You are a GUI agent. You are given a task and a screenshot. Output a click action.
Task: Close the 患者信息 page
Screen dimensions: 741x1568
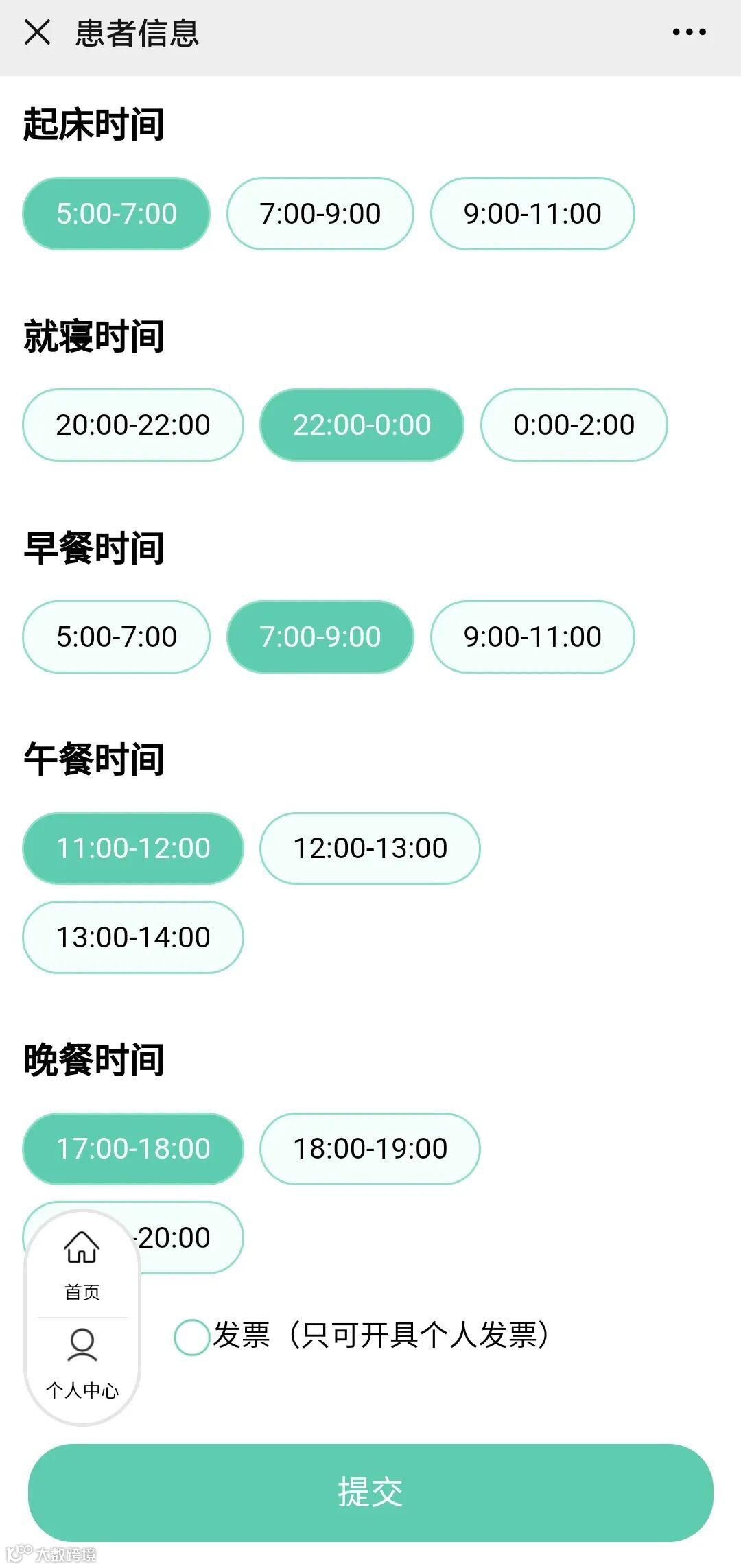point(37,32)
